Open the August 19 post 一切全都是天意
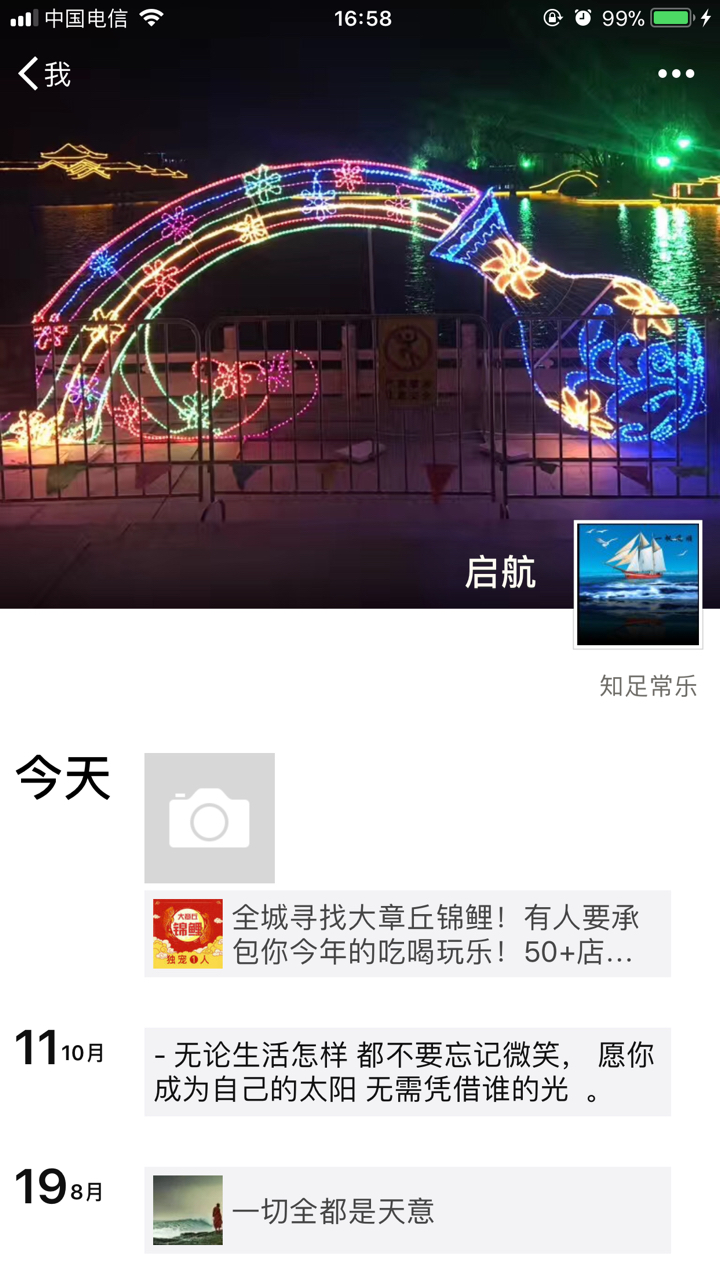720x1280 pixels. click(x=407, y=1210)
